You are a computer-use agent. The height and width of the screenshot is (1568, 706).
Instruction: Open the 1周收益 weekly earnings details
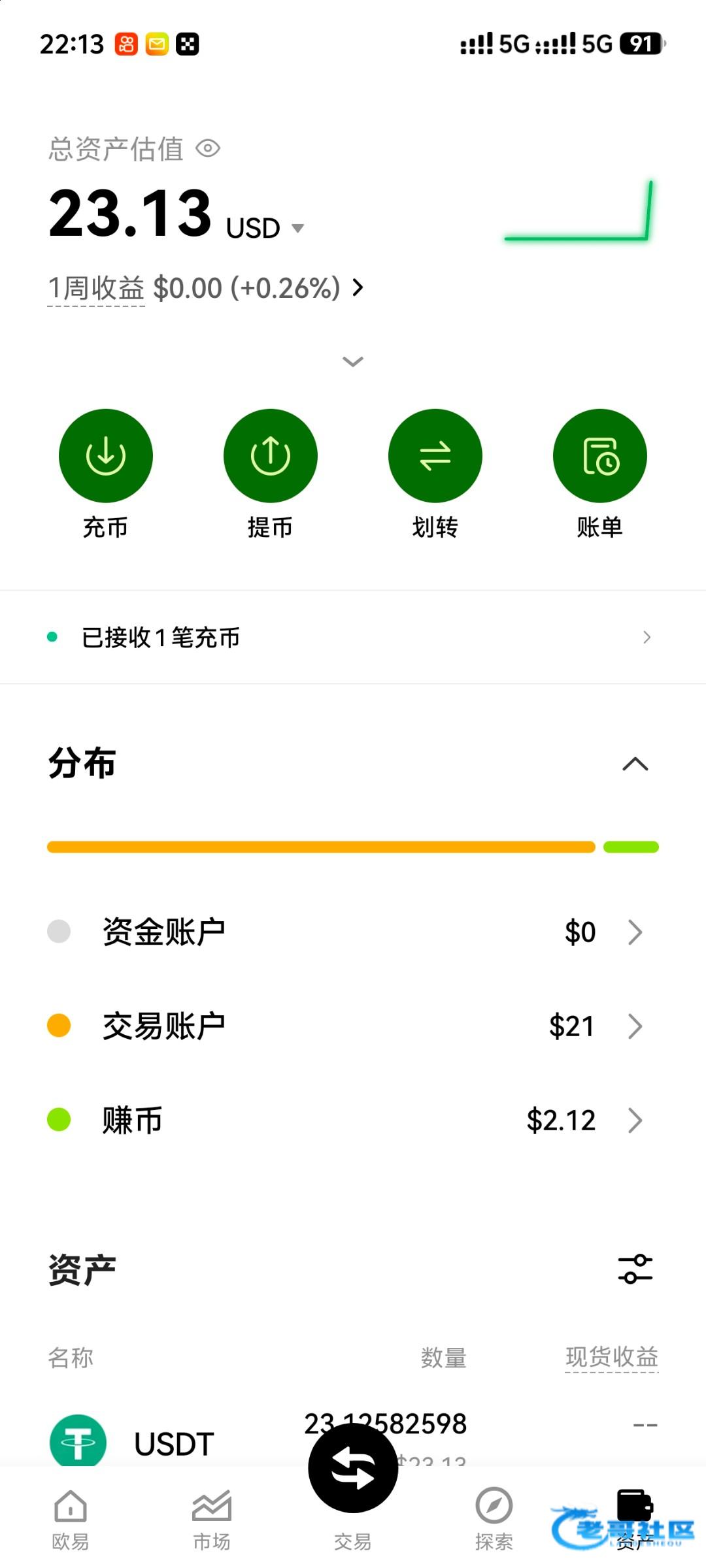205,287
